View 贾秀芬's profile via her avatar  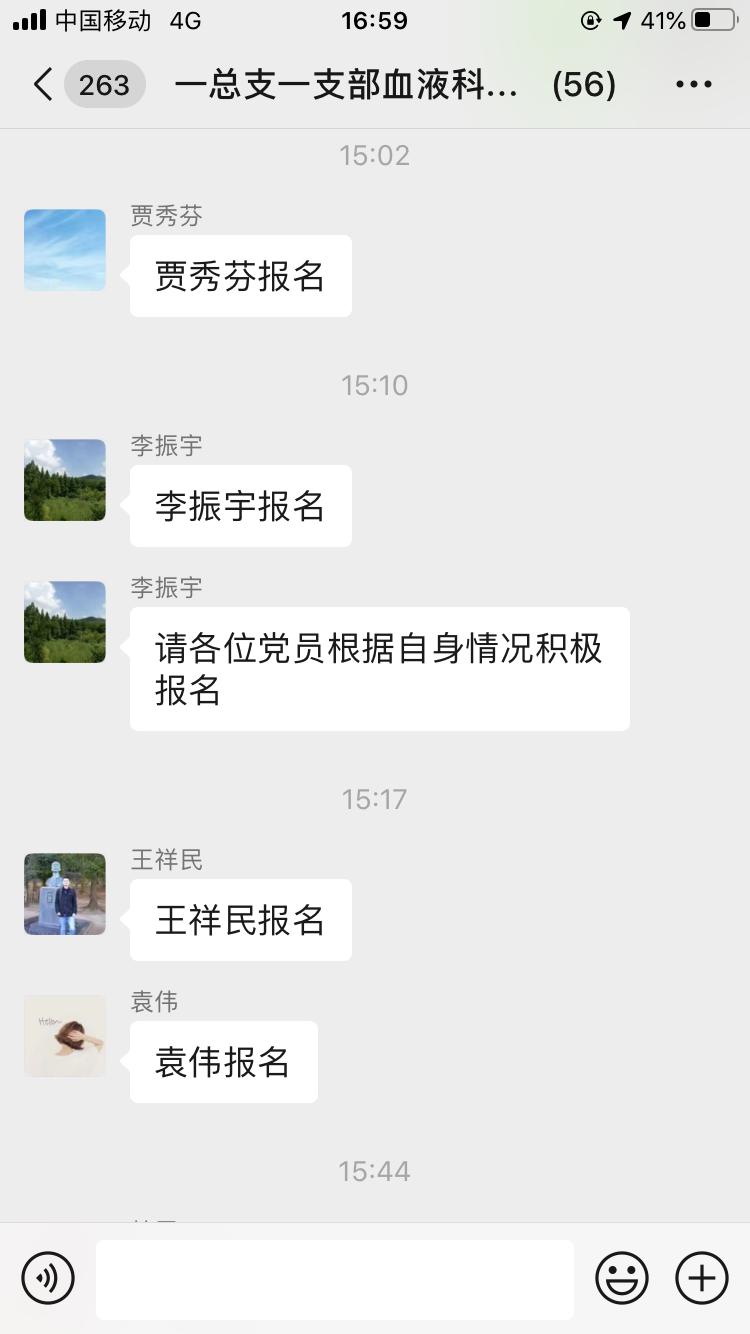(x=65, y=250)
